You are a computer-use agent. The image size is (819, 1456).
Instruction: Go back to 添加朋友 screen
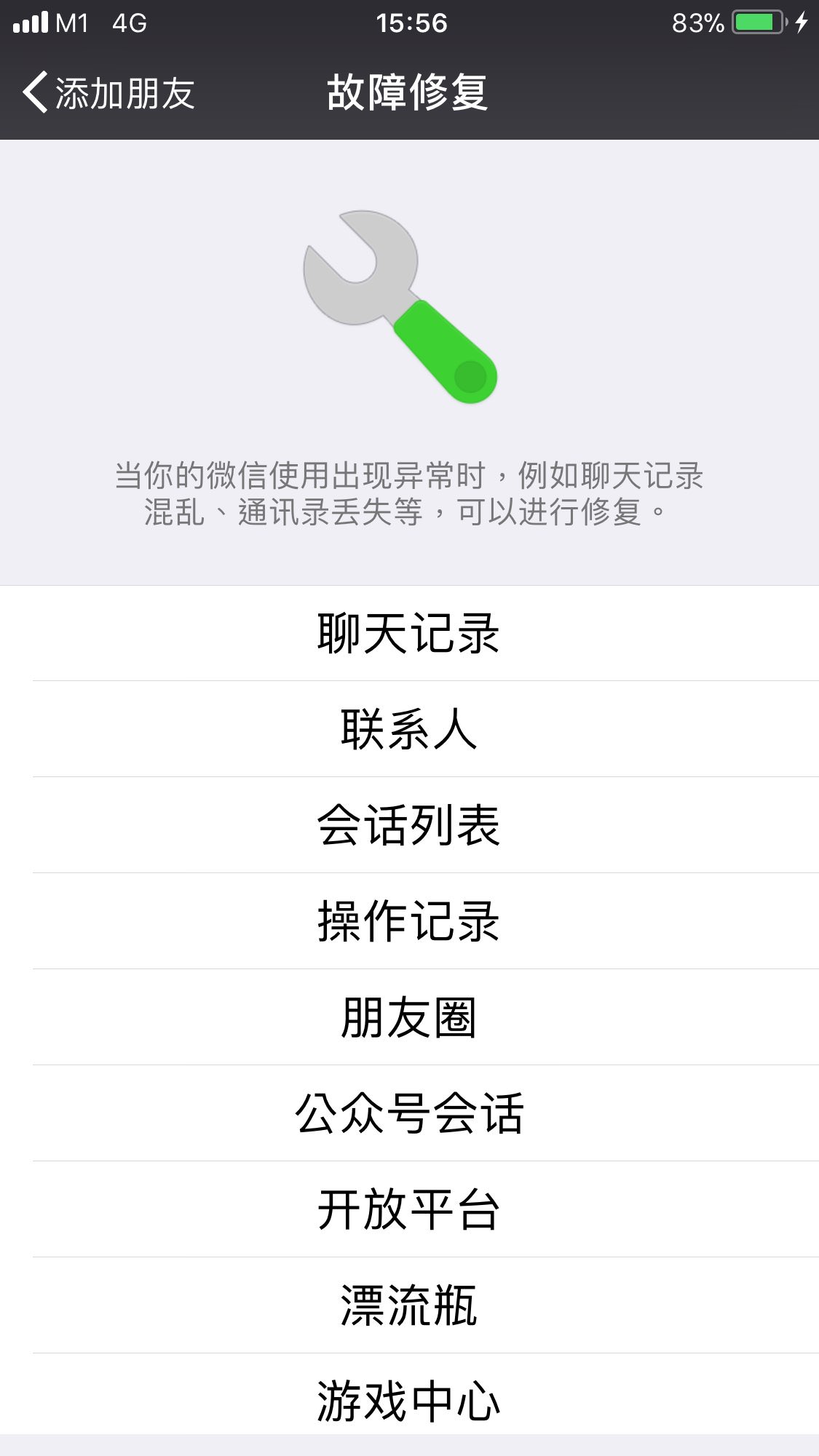[x=109, y=93]
